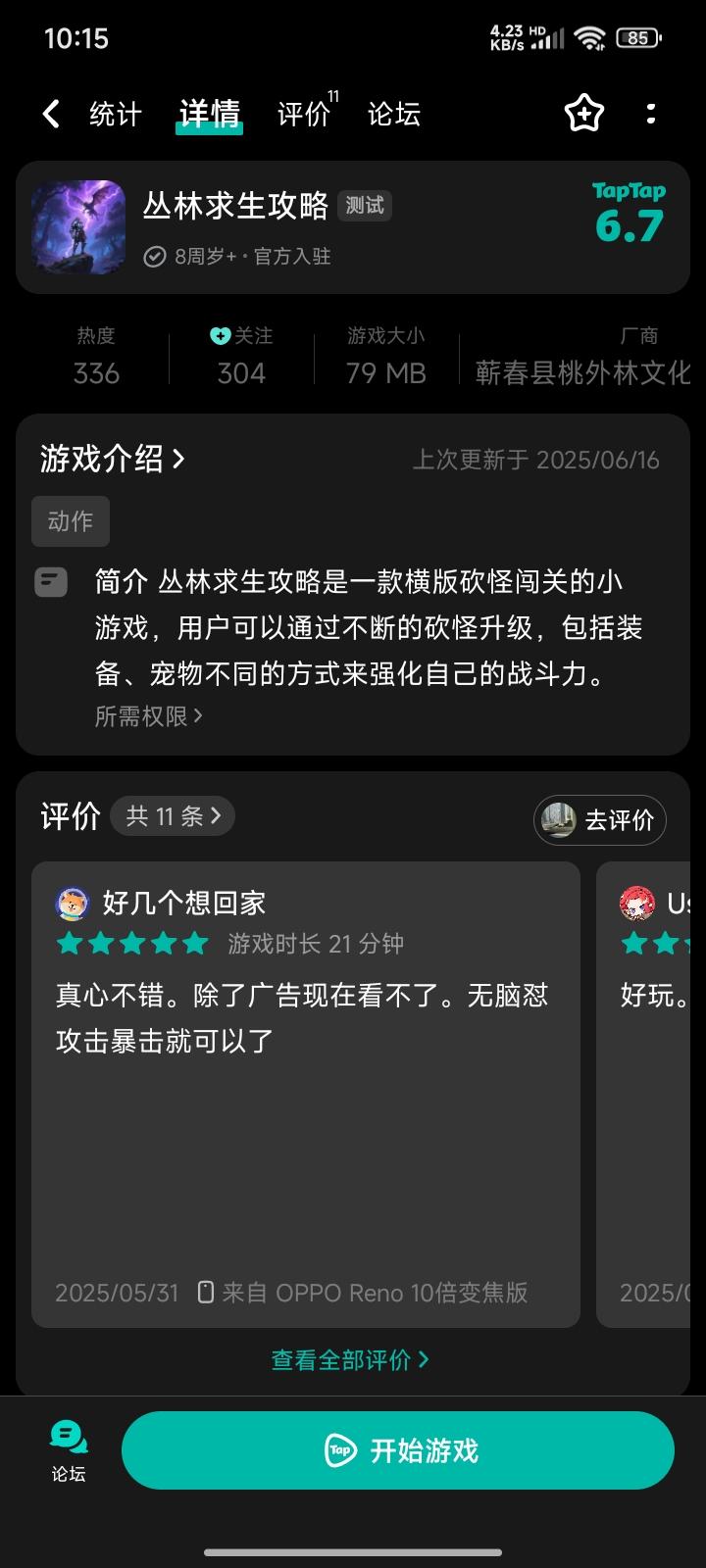Expand the 游戏介绍 game introduction section
The width and height of the screenshot is (706, 1568).
pos(111,459)
